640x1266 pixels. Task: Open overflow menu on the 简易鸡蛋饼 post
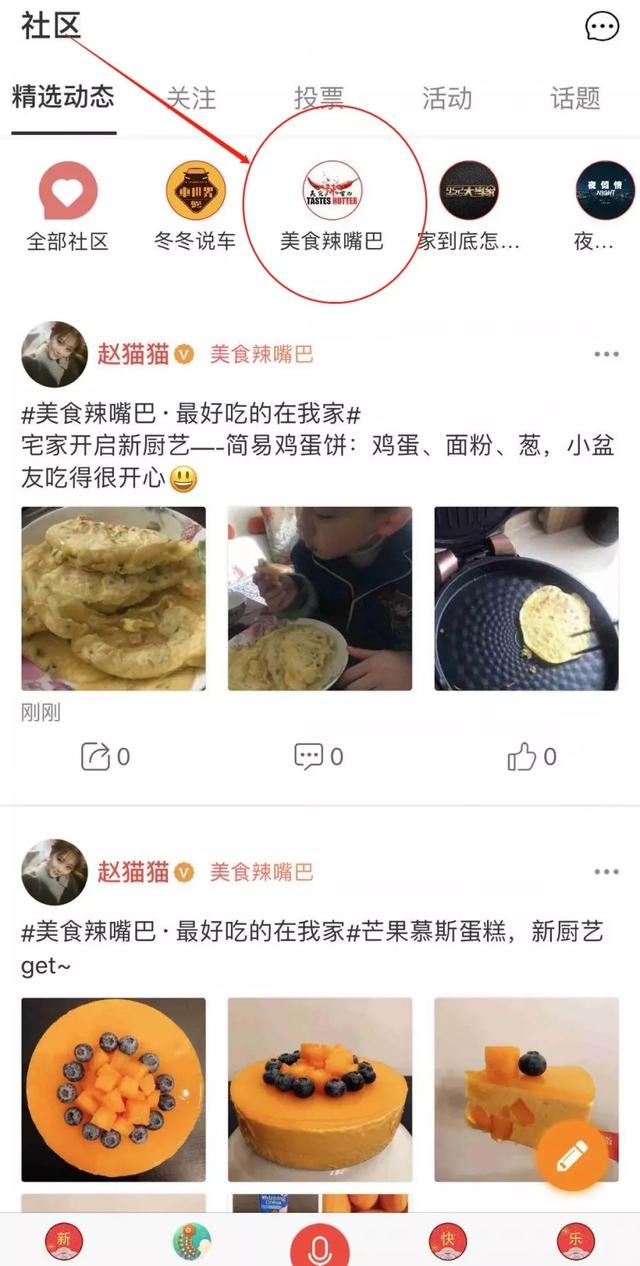click(606, 354)
